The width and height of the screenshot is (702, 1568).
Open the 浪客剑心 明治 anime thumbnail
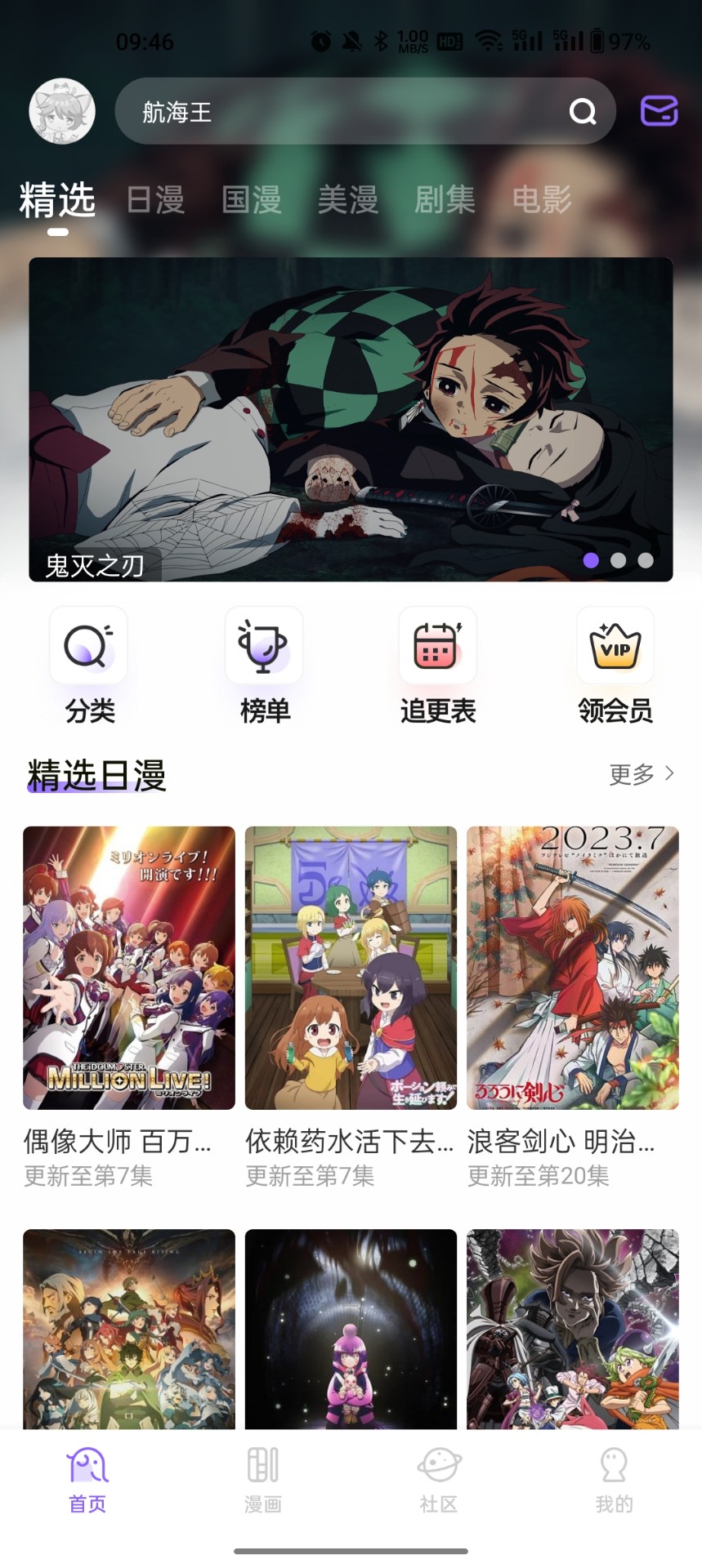572,968
